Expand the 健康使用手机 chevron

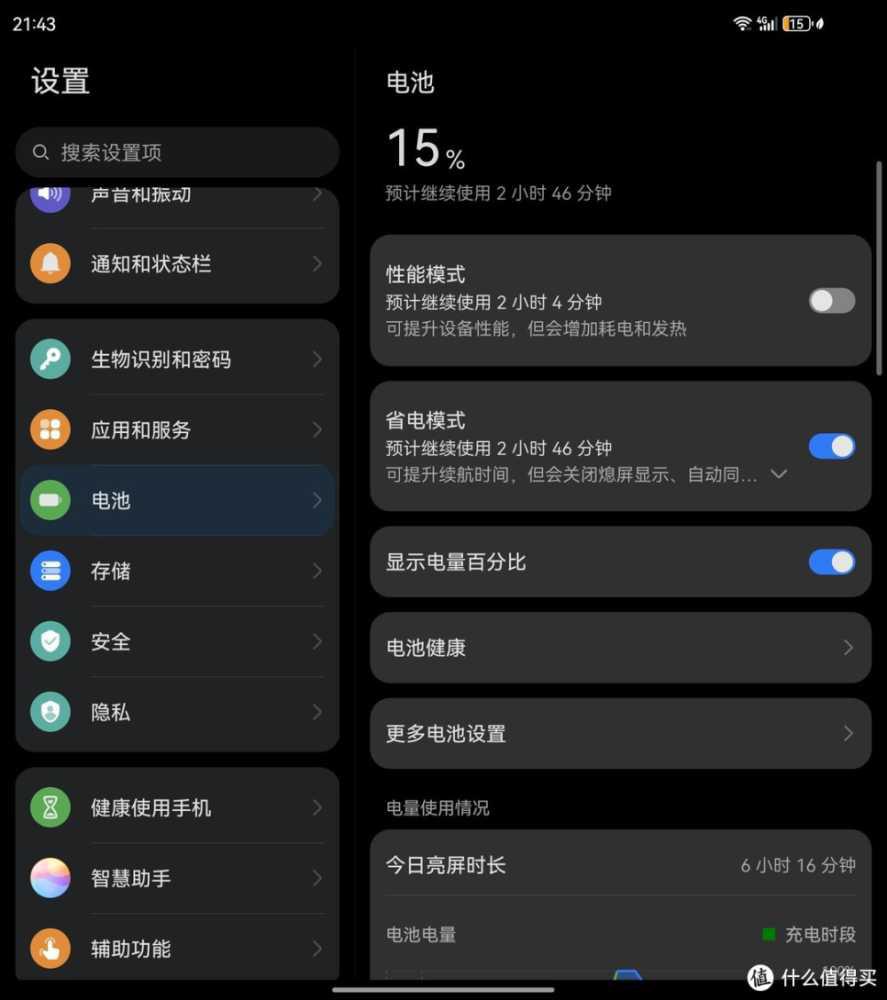316,808
